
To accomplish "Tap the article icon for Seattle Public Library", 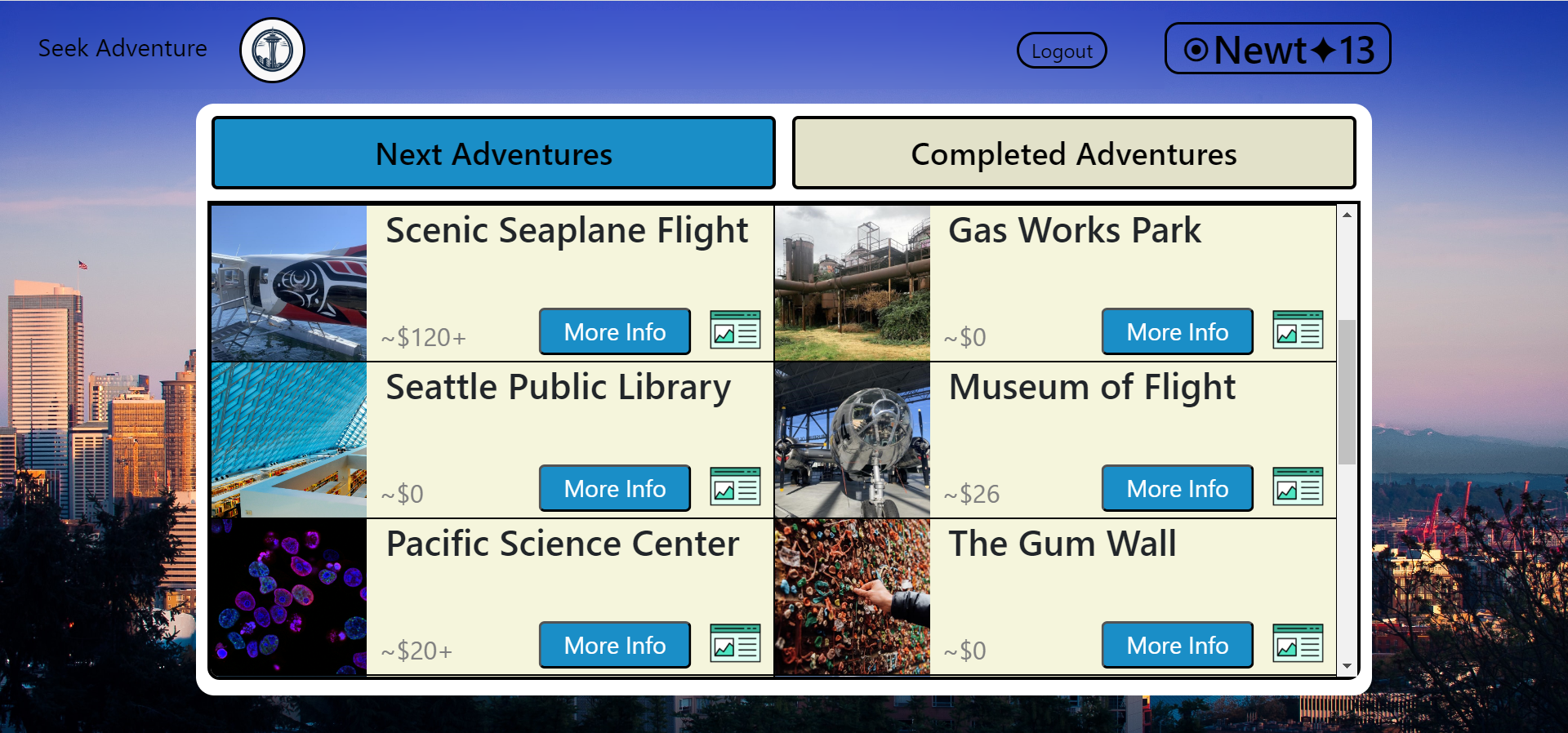I will 735,486.
